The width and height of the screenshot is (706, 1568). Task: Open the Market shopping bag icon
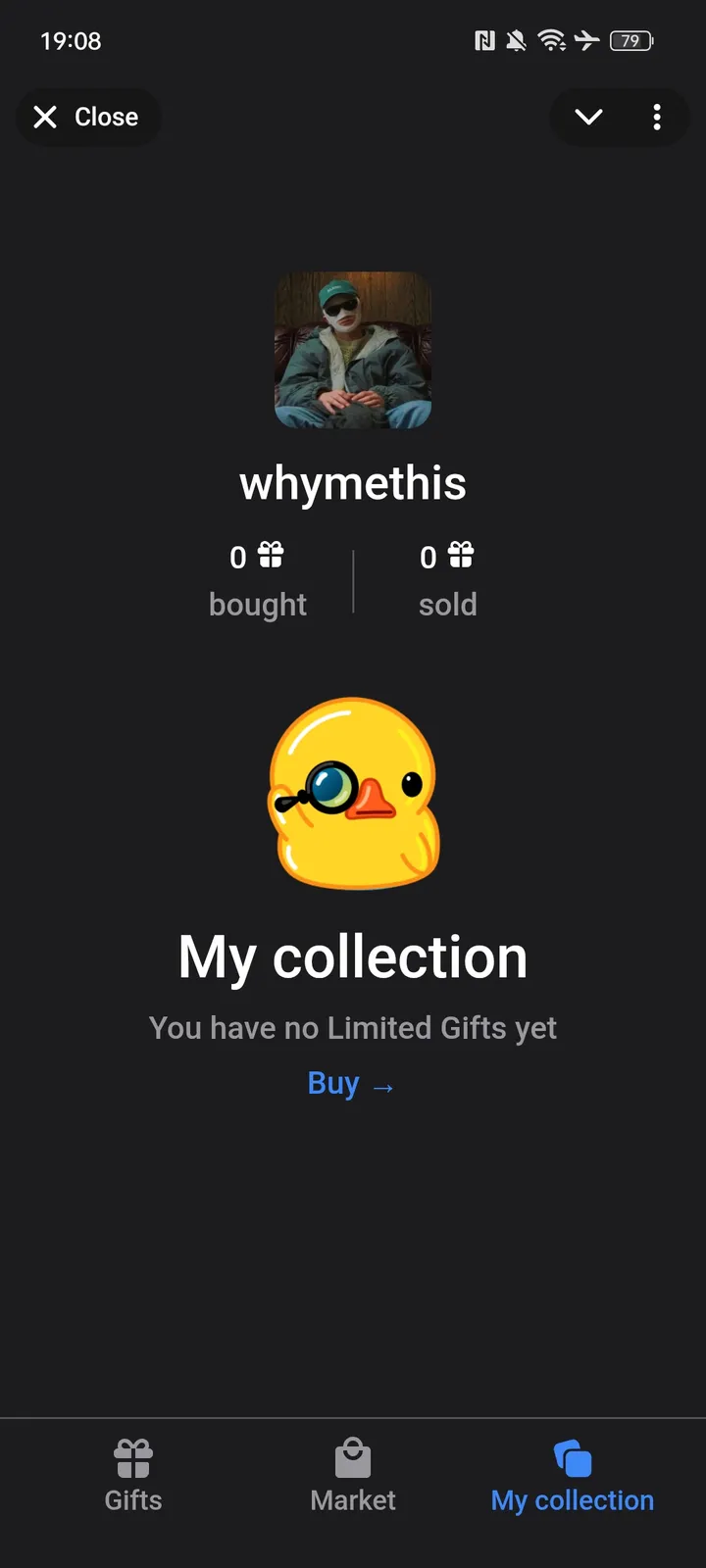click(353, 1457)
